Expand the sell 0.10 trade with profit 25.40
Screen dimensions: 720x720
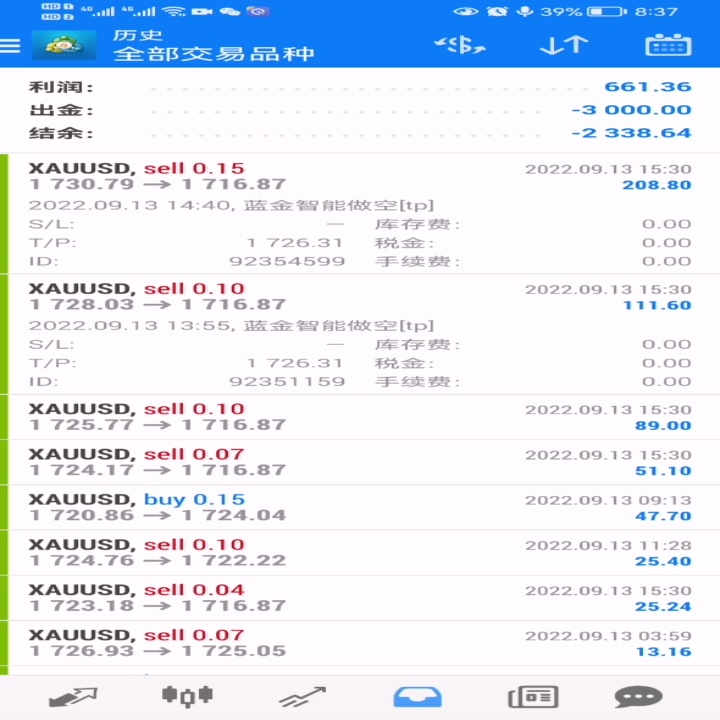[x=360, y=553]
